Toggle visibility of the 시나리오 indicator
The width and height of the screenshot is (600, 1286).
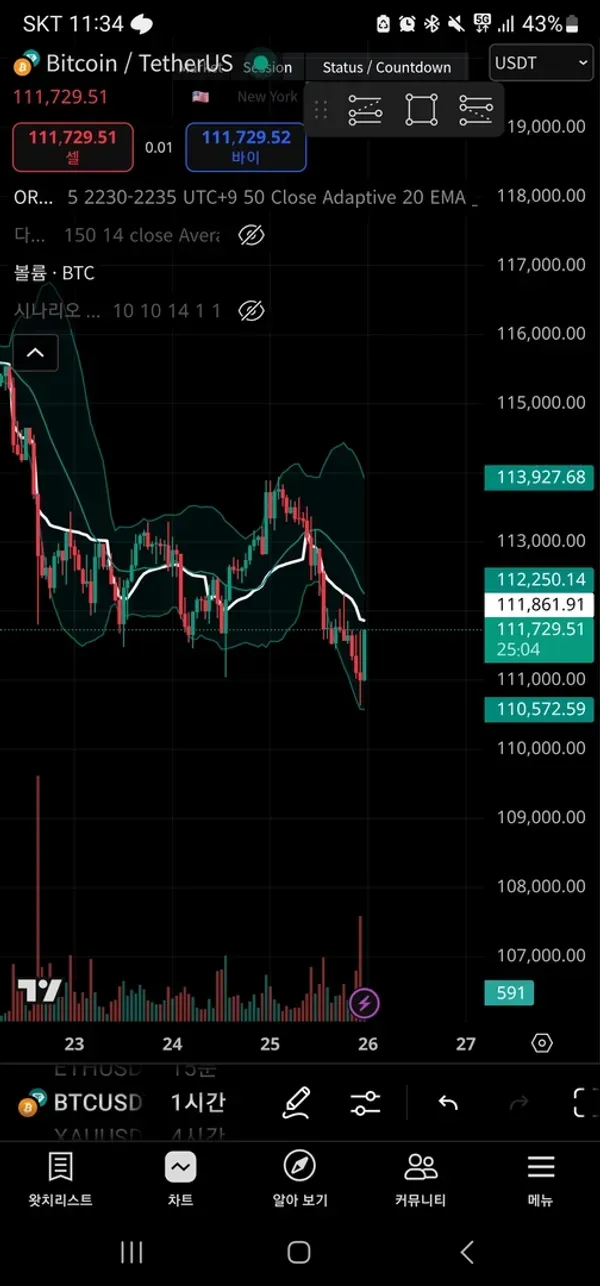click(x=251, y=311)
